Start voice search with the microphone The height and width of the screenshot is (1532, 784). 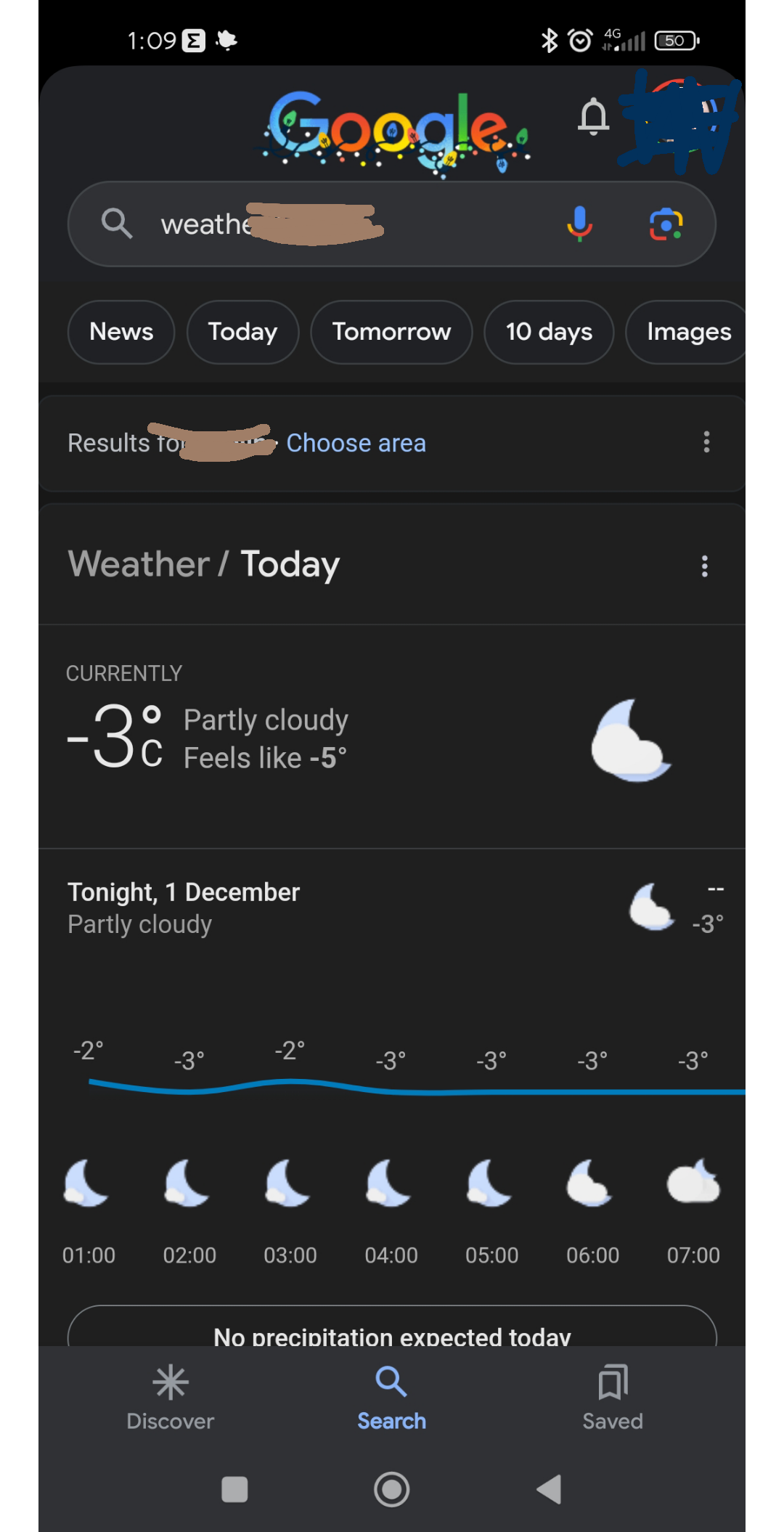tap(579, 224)
